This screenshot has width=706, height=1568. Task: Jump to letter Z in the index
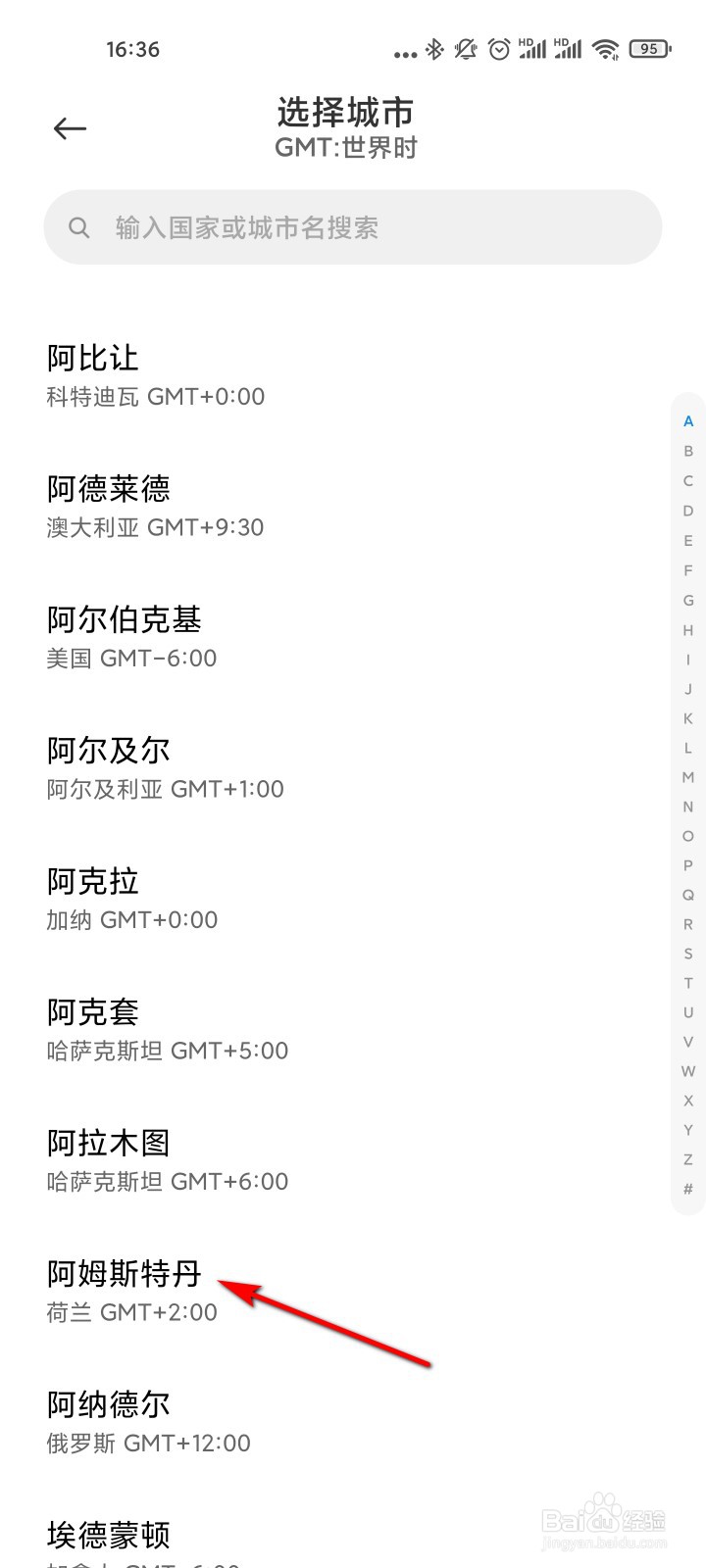tap(688, 1159)
